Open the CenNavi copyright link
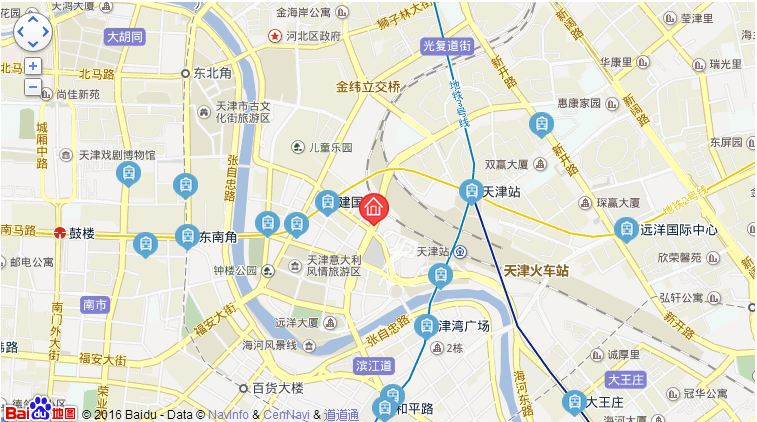Image resolution: width=757 pixels, height=422 pixels. (287, 413)
